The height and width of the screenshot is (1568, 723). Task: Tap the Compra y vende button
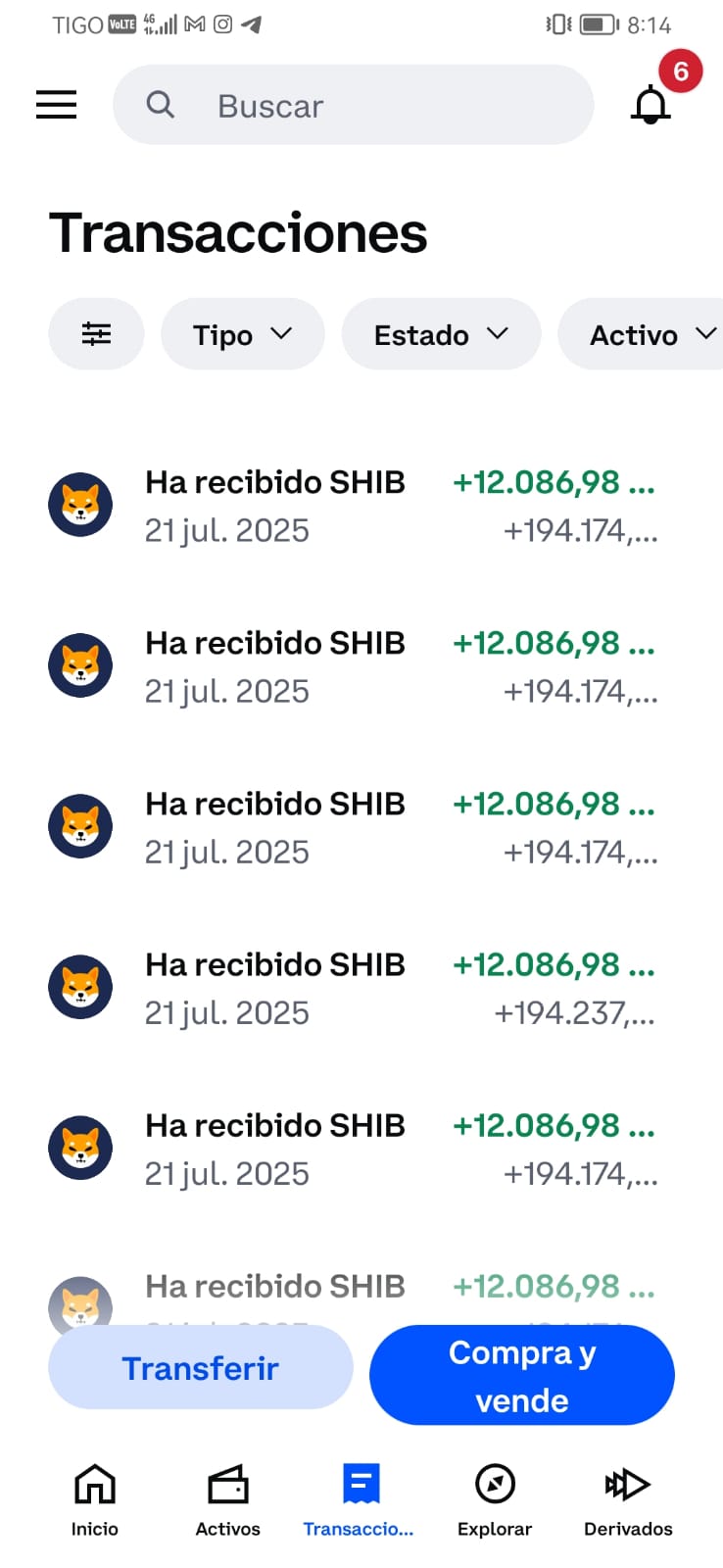coord(521,1376)
